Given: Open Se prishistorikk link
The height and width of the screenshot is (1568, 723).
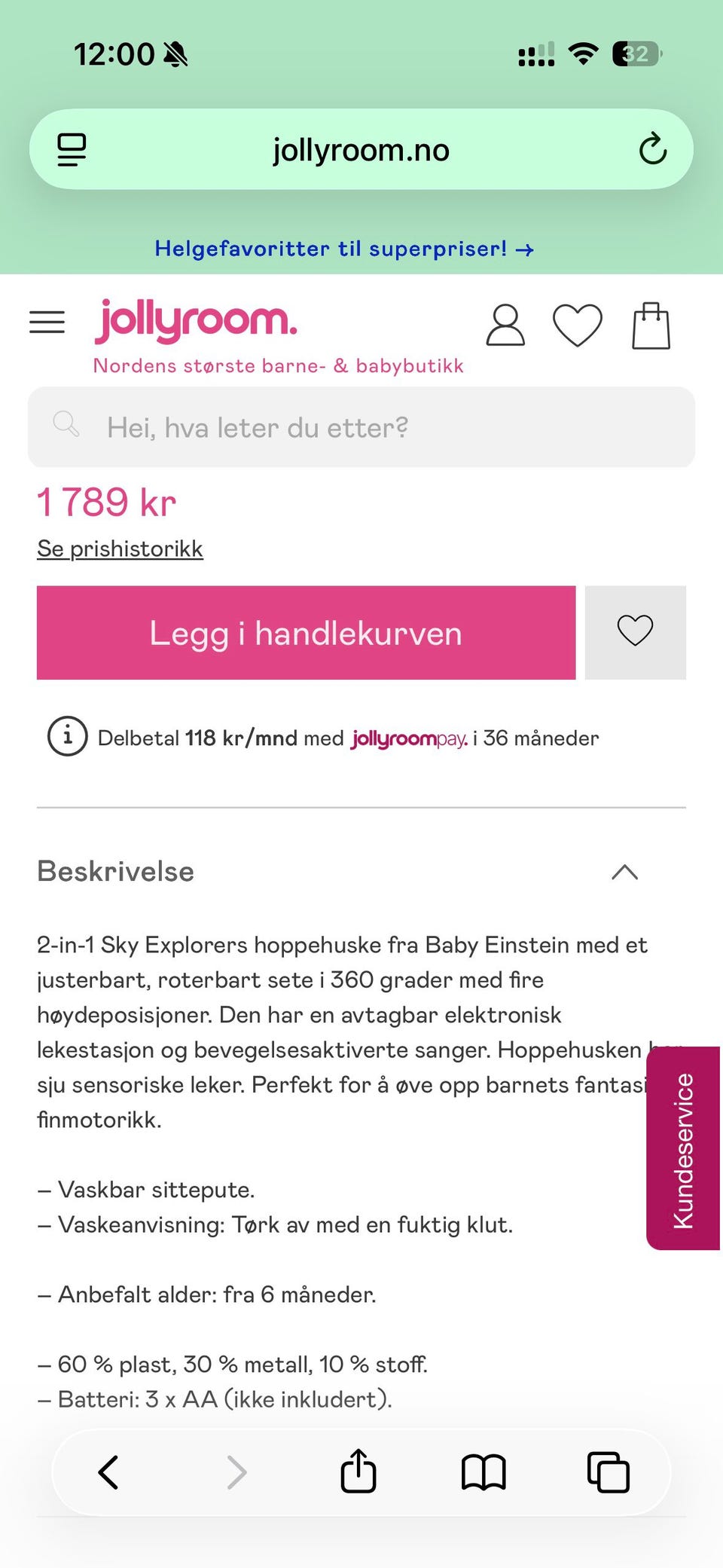Looking at the screenshot, I should pyautogui.click(x=120, y=548).
